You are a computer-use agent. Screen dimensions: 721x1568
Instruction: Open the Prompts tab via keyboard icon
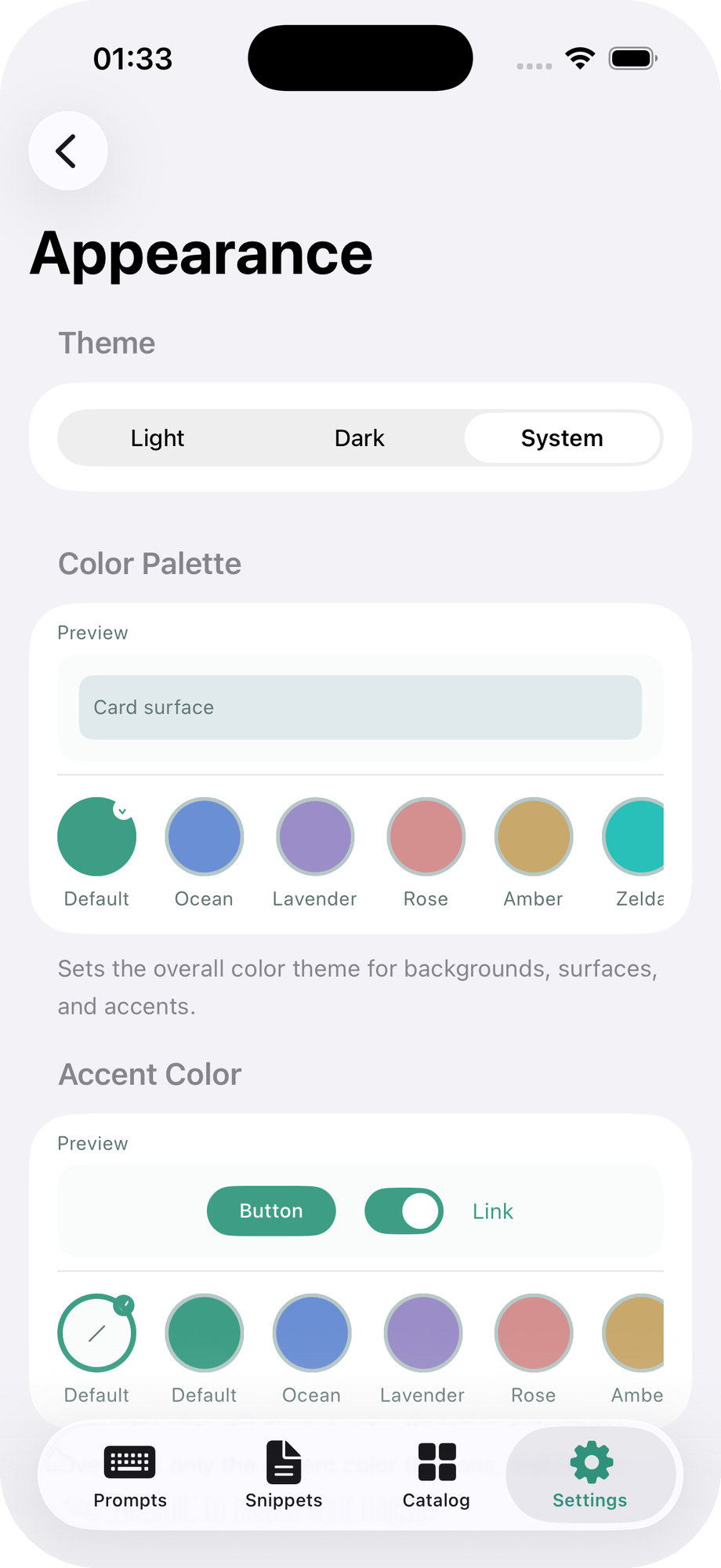point(129,1461)
